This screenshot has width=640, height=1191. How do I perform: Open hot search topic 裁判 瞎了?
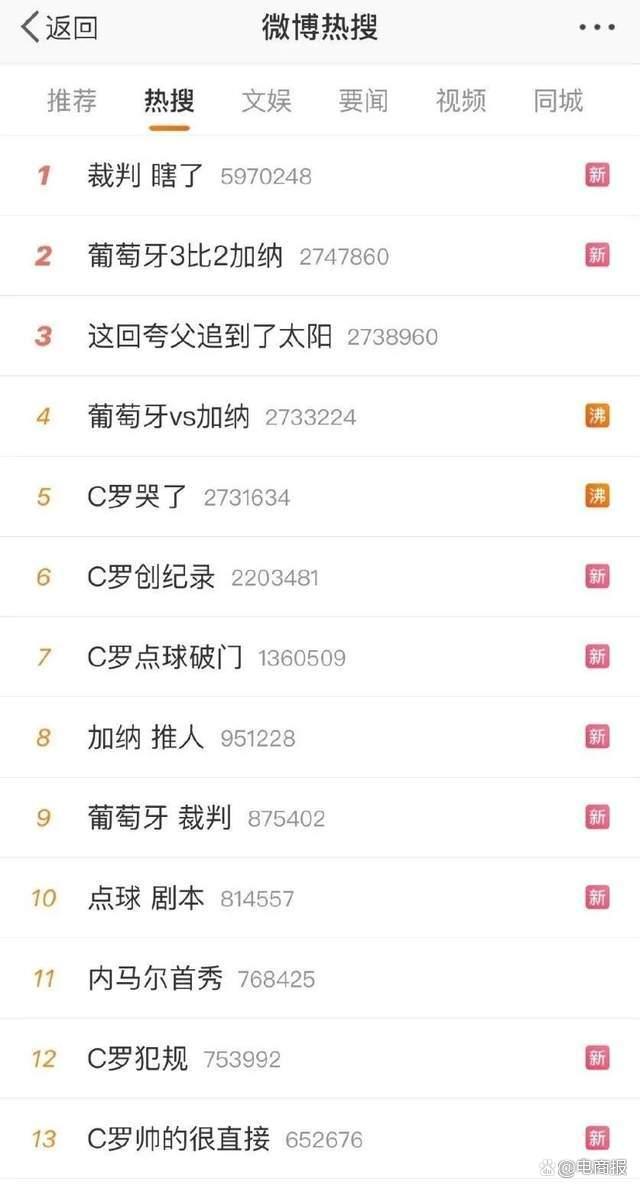point(320,175)
